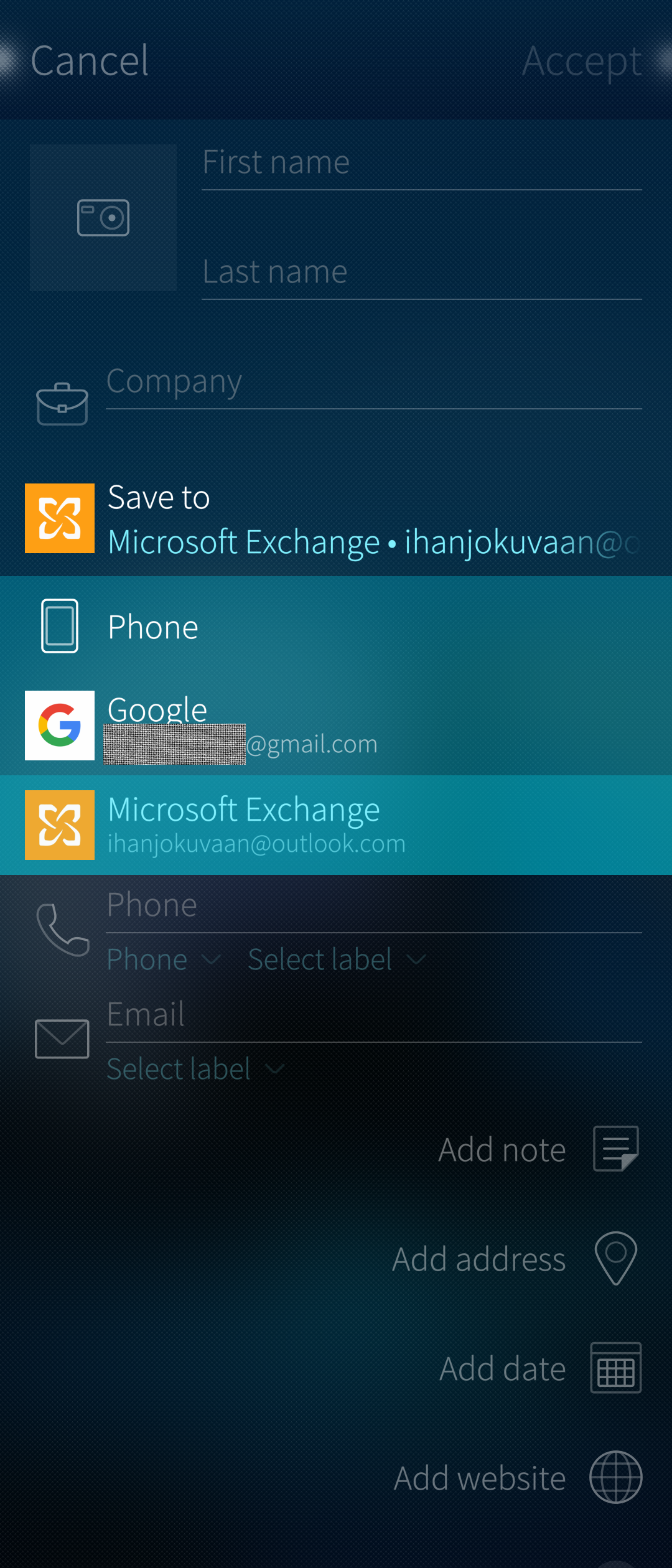Tap the Accept button
The width and height of the screenshot is (672, 1568).
tap(581, 61)
